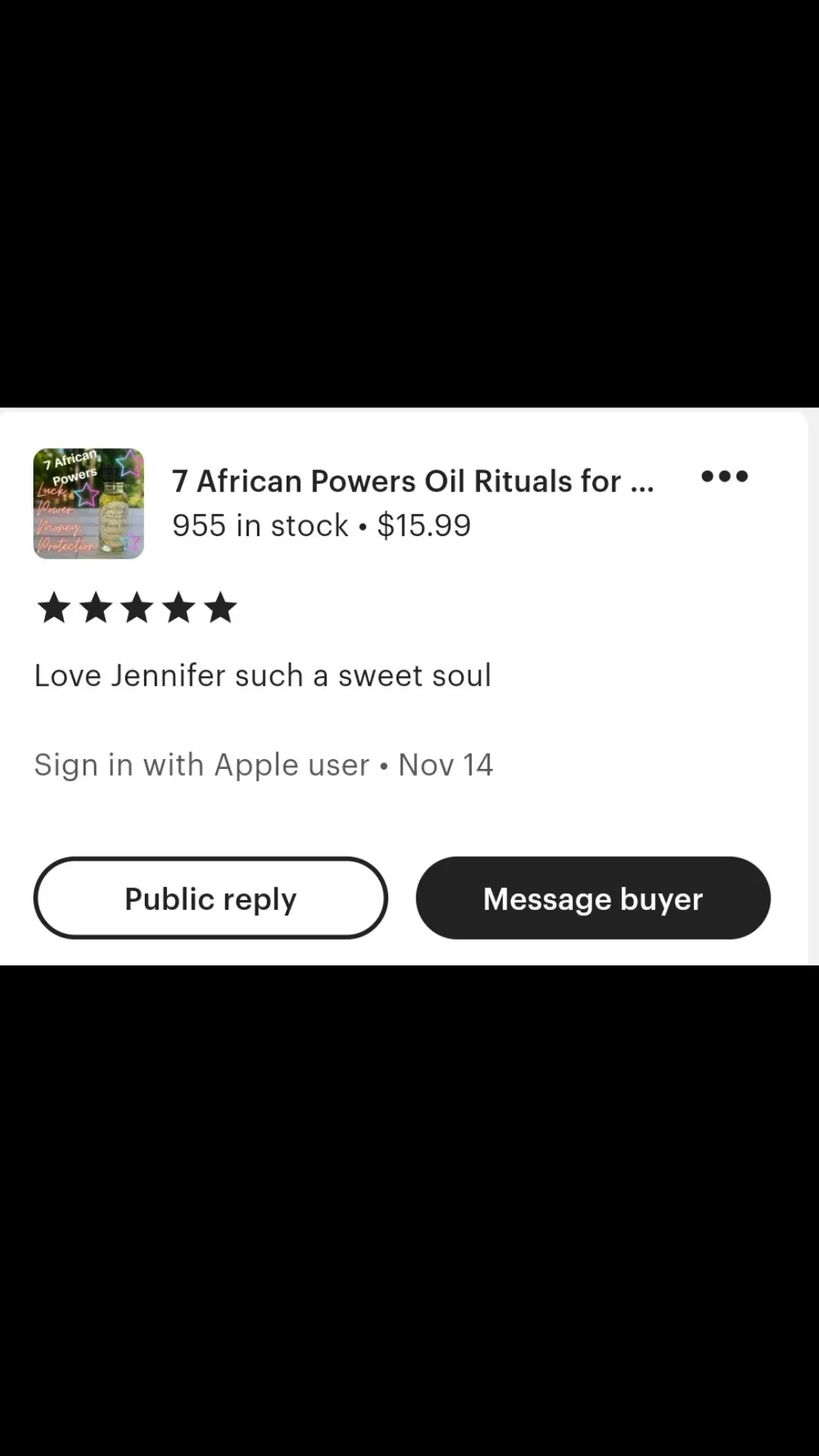Message the buyer
This screenshot has width=819, height=1456.
pyautogui.click(x=593, y=898)
